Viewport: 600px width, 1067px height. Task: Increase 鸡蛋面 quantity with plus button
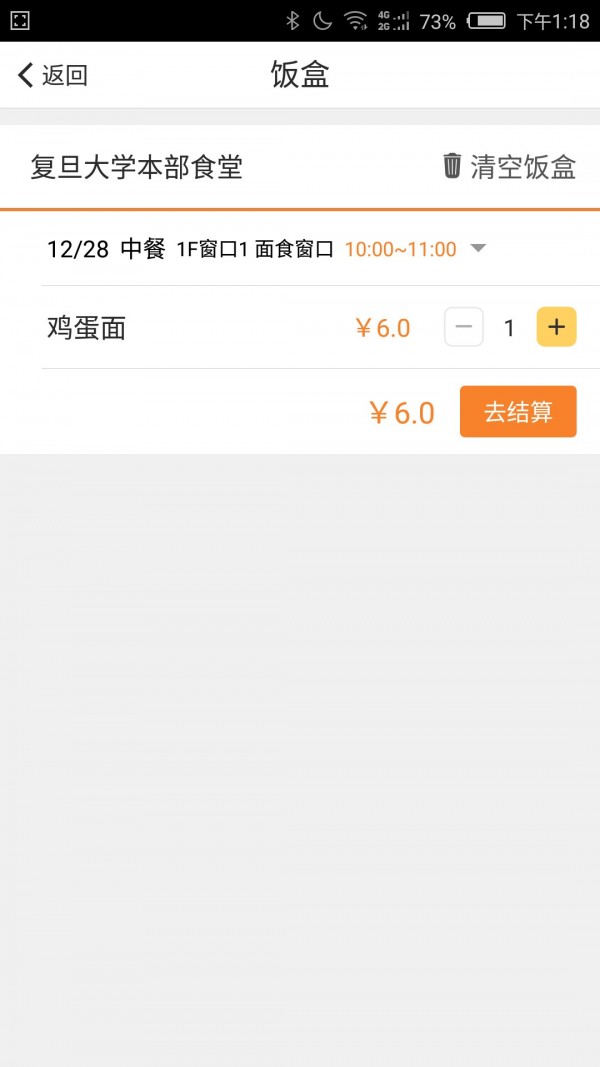pyautogui.click(x=557, y=327)
